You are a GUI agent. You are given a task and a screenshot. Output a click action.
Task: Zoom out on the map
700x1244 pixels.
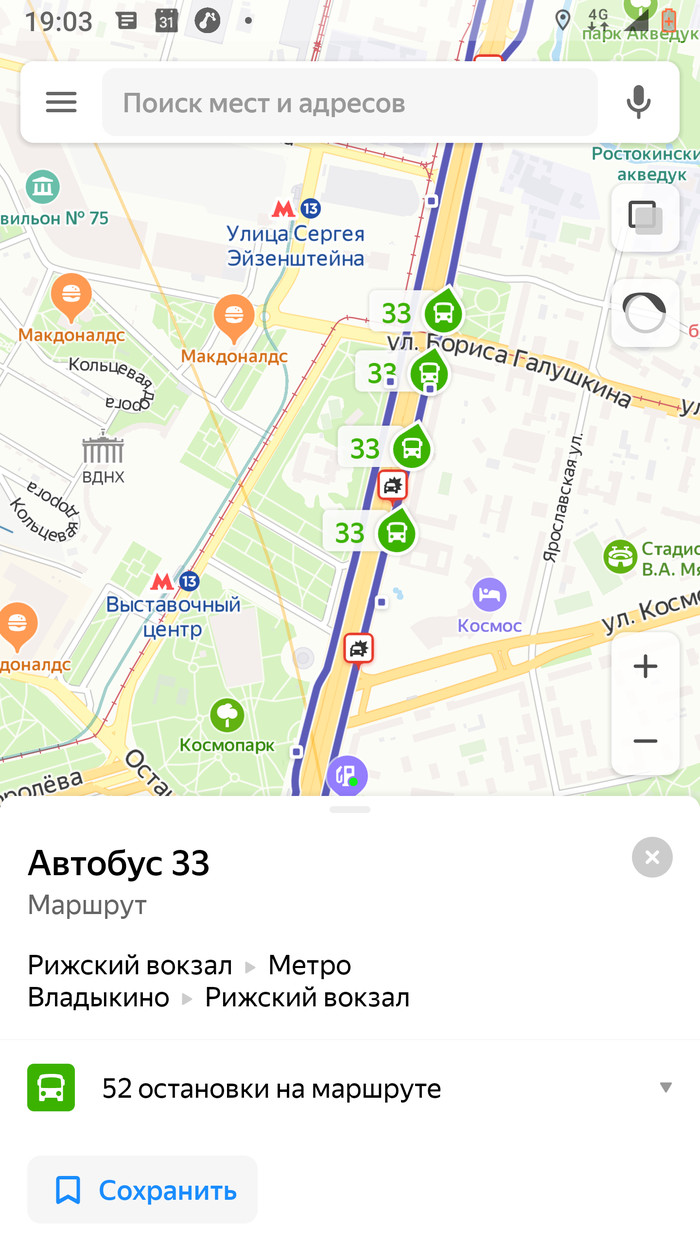[645, 741]
